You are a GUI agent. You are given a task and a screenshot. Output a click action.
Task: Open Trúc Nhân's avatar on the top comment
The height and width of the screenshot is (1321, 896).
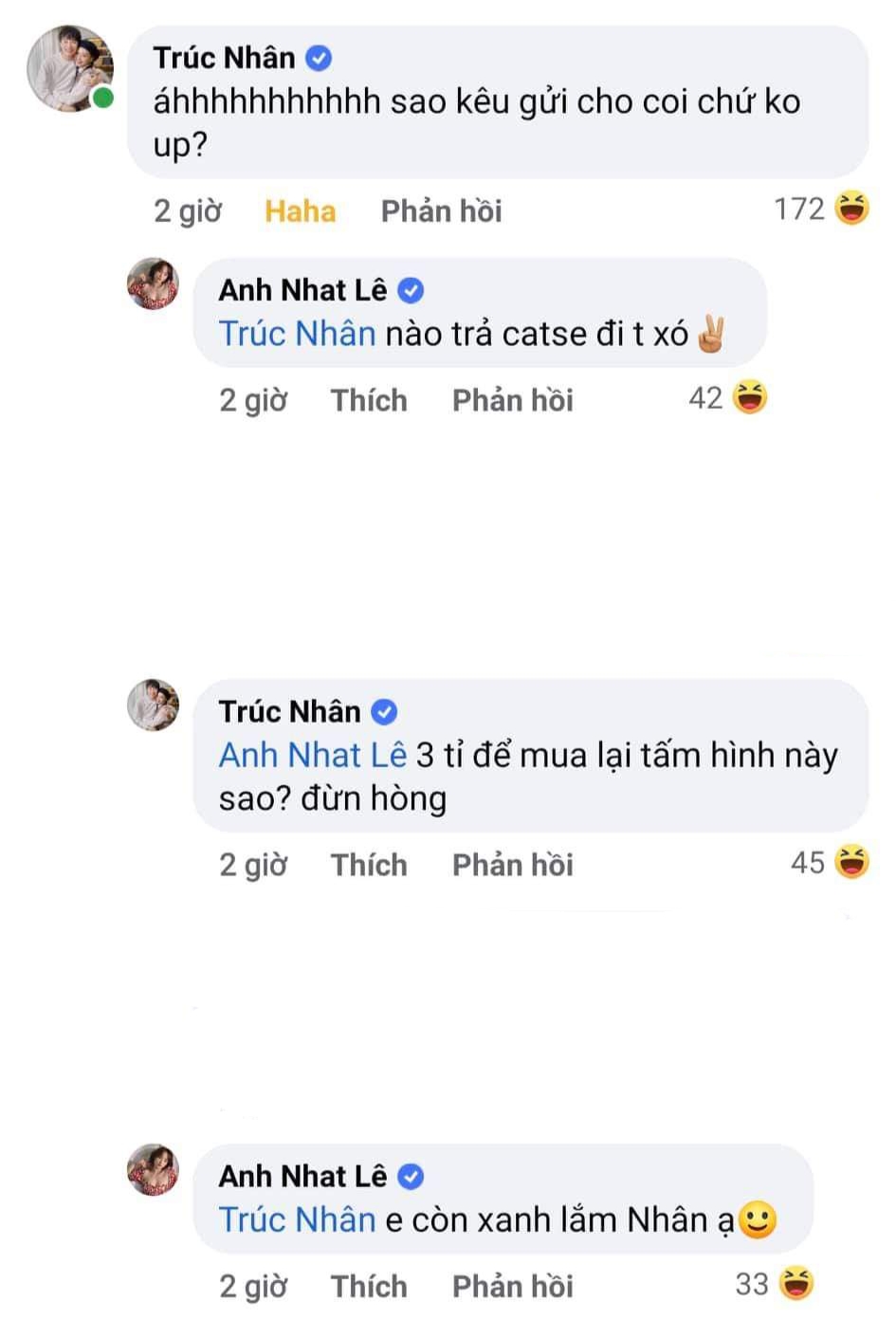[x=70, y=69]
